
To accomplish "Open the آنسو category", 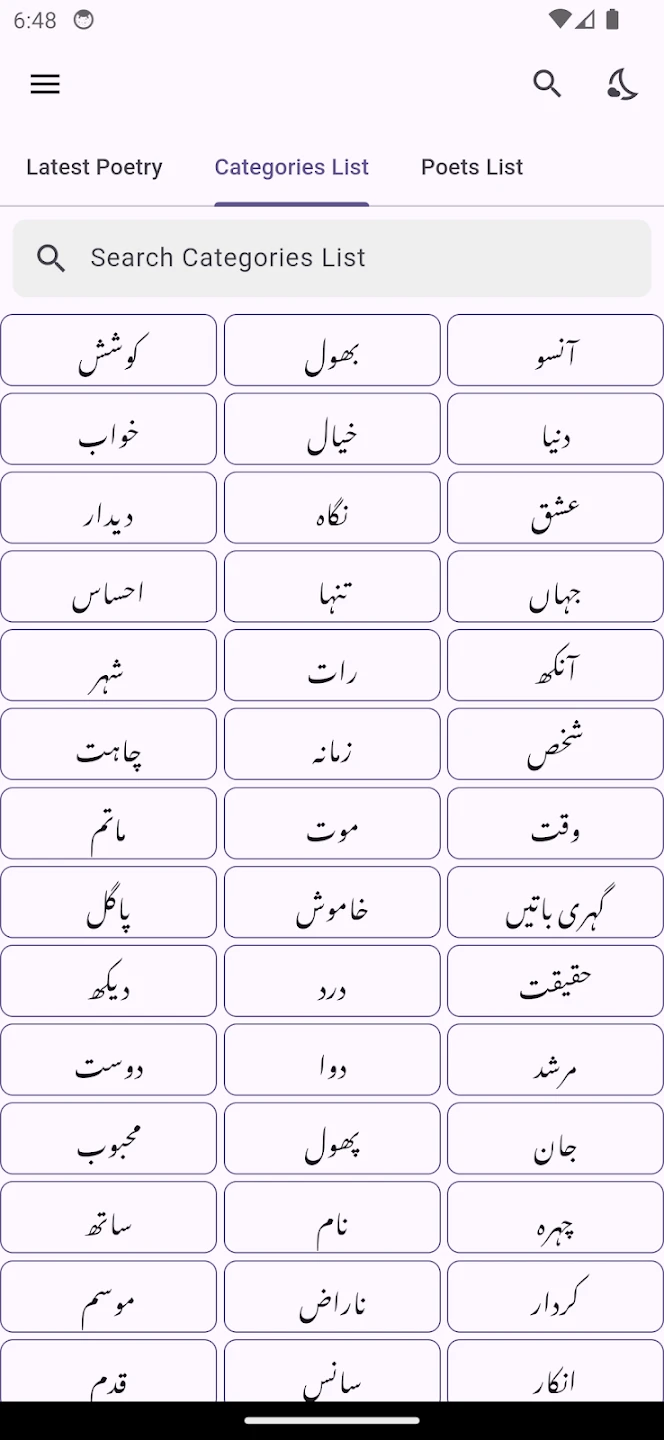I will [x=555, y=350].
